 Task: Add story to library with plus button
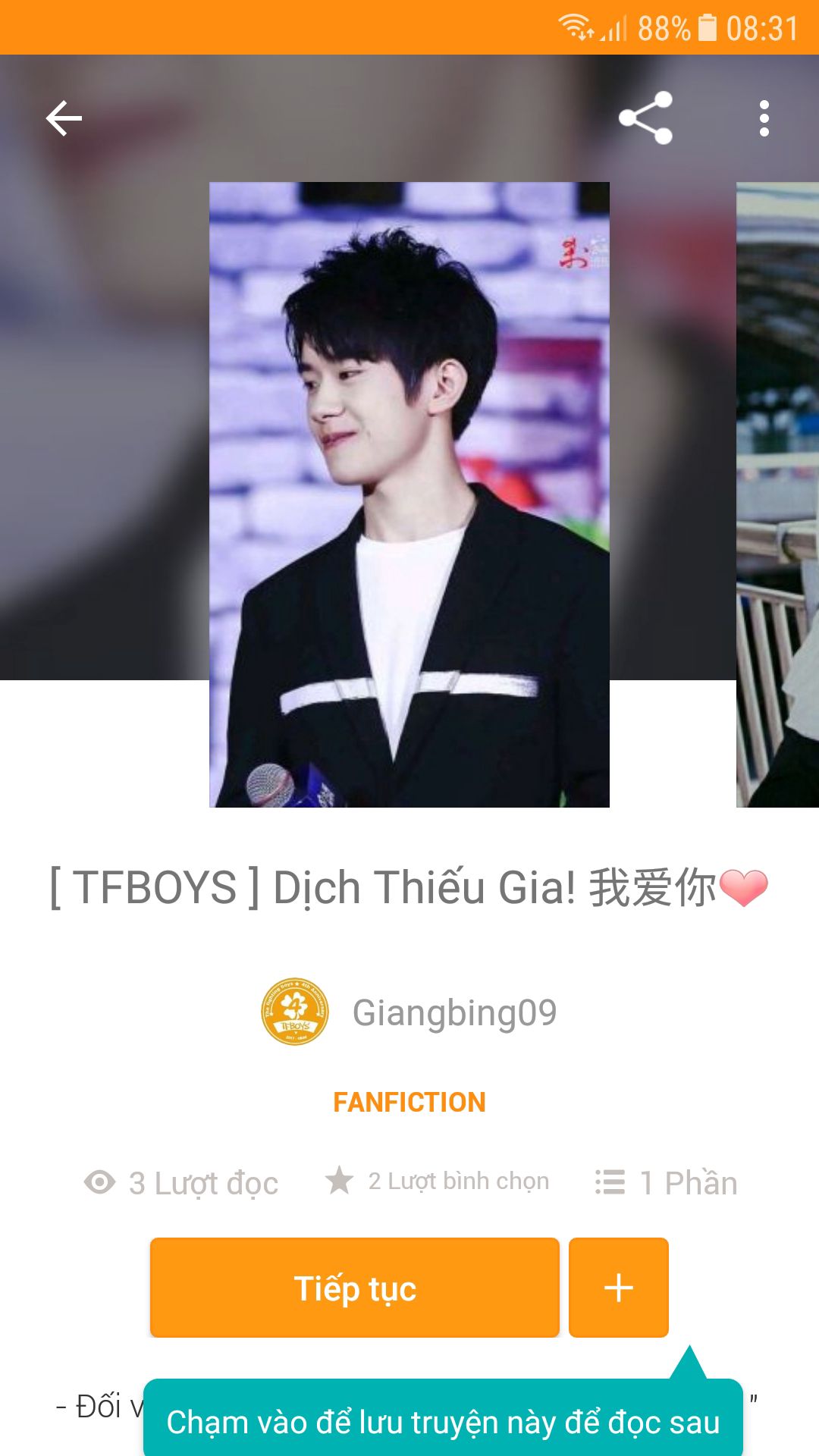point(619,1288)
